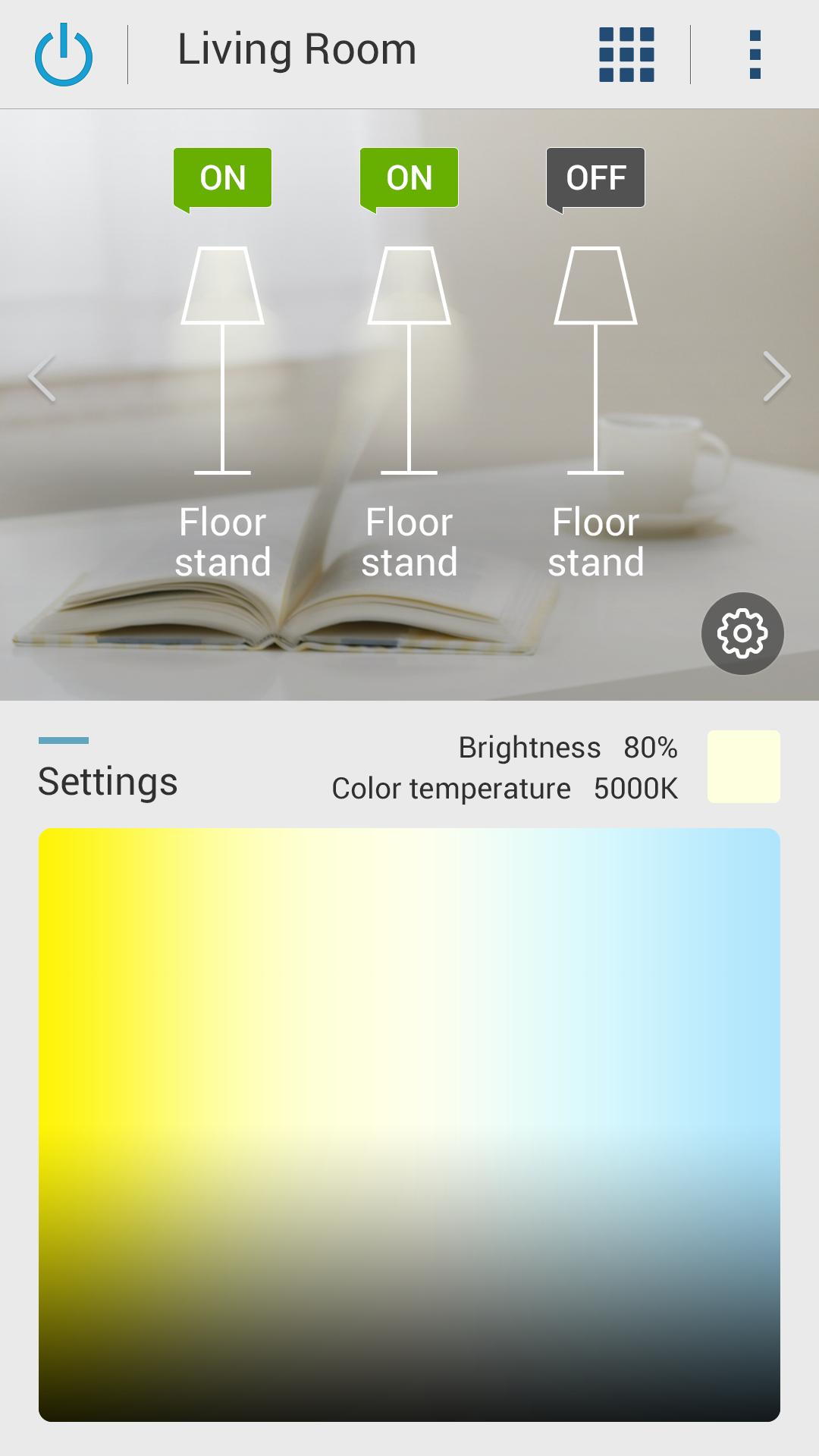Open the grid view icon
Viewport: 819px width, 1456px height.
[624, 51]
